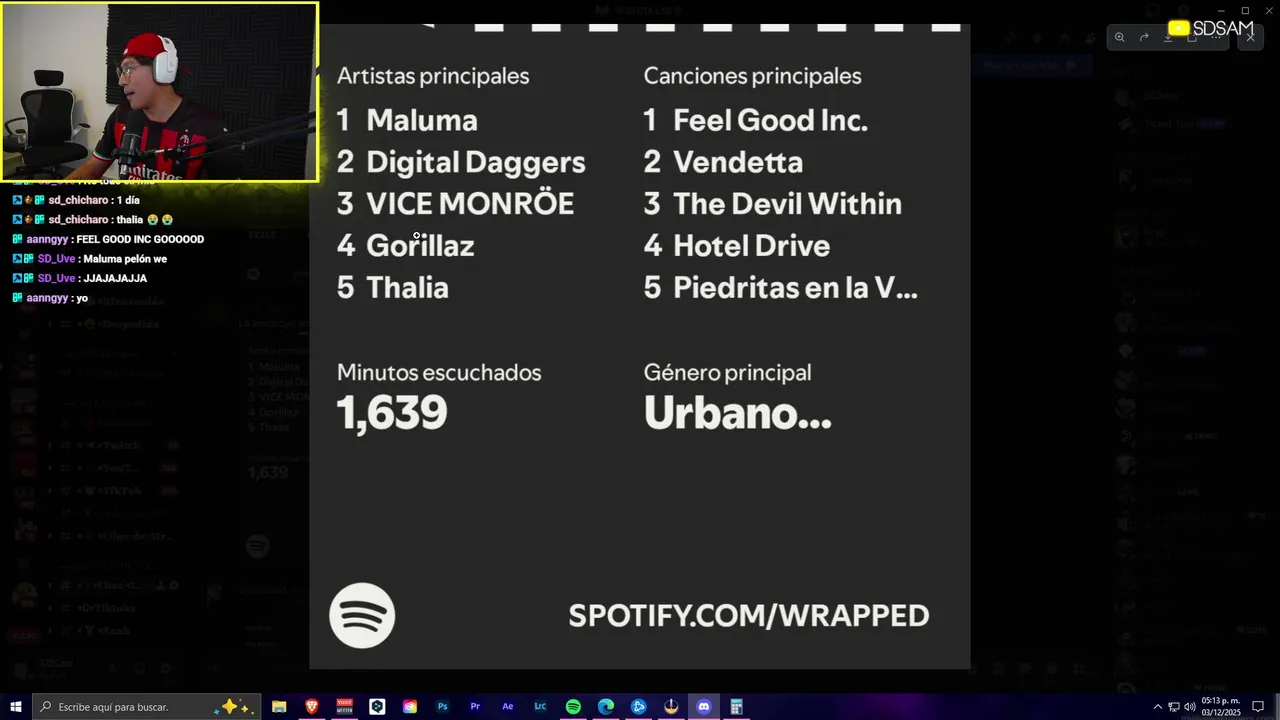Open Premiere Pro from the taskbar

[x=475, y=707]
